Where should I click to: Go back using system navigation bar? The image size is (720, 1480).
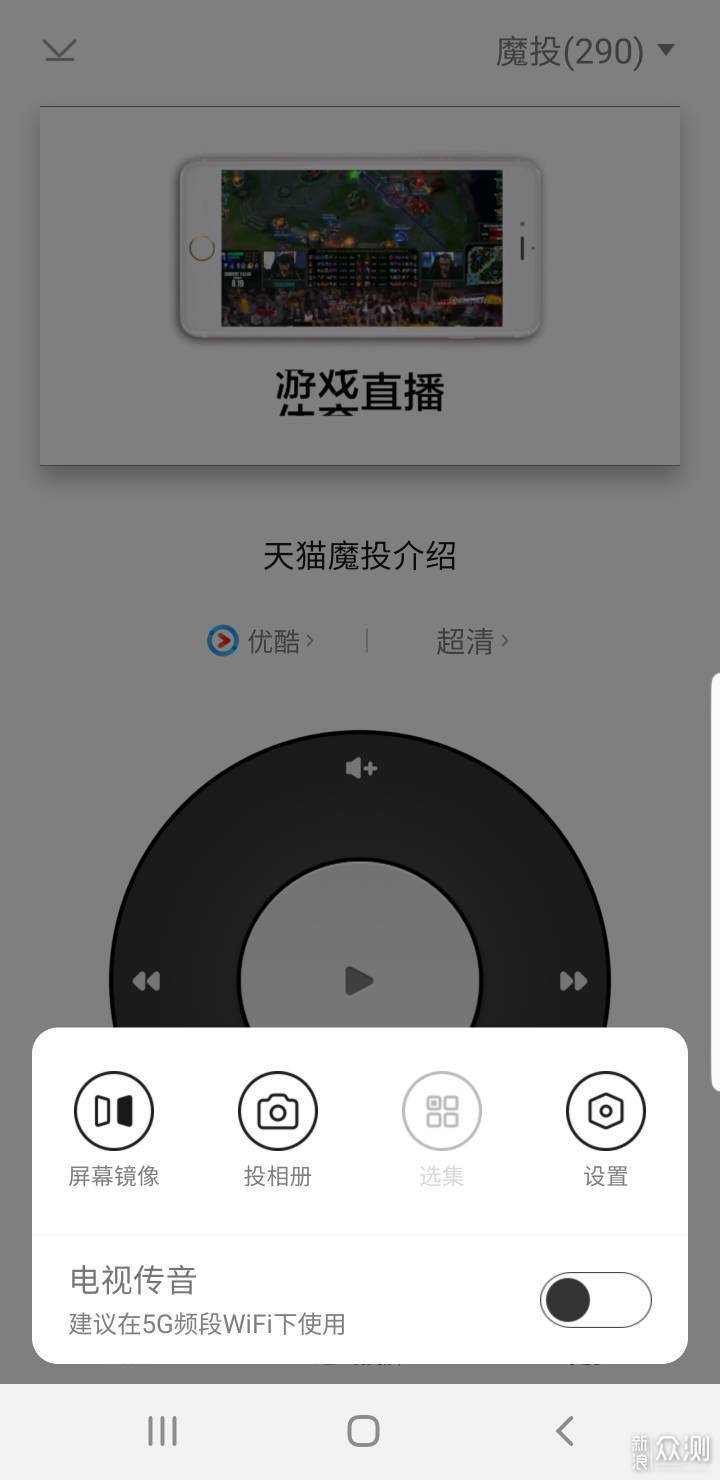tap(564, 1431)
